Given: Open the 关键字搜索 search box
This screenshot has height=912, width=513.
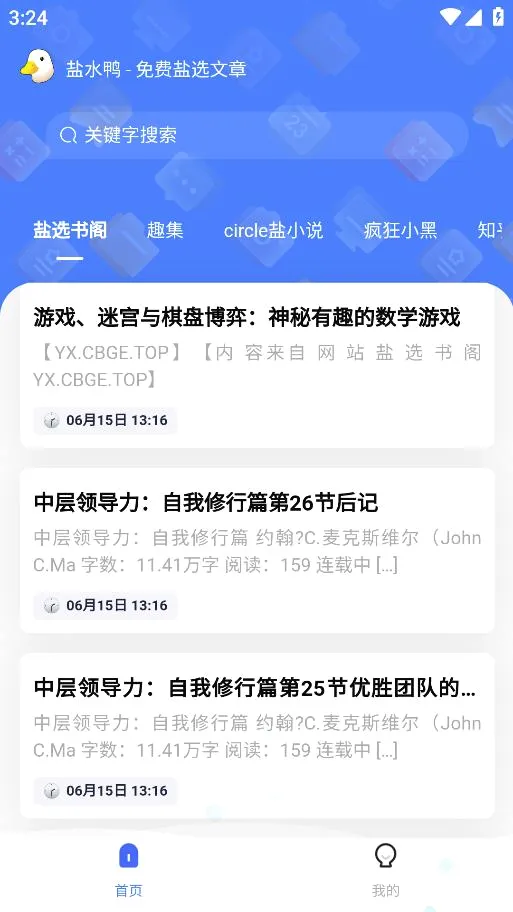Looking at the screenshot, I should coord(256,136).
